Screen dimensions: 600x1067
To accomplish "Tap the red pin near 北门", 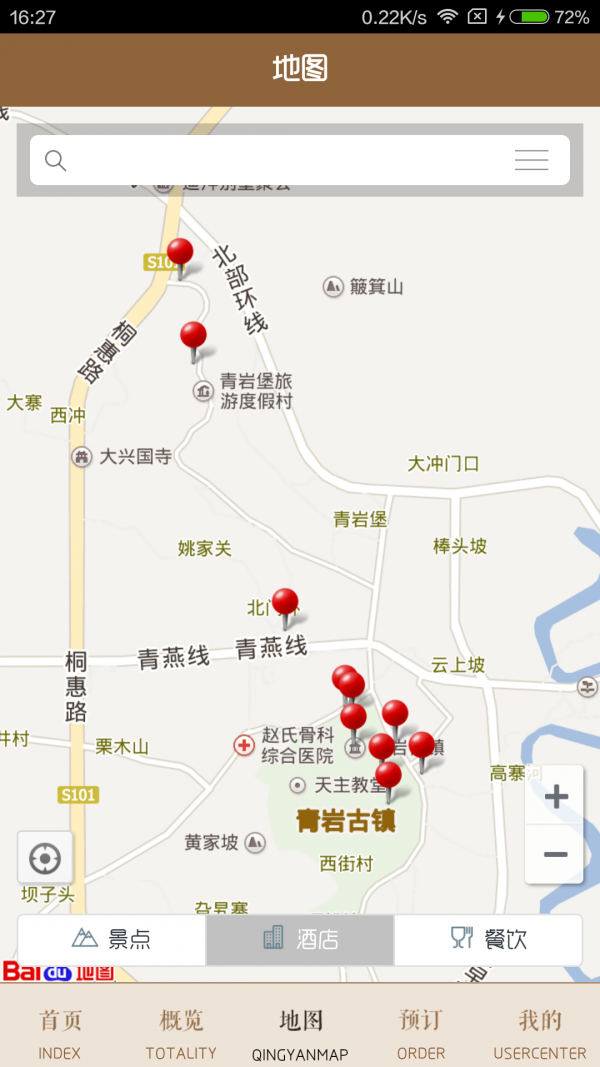I will coord(285,603).
